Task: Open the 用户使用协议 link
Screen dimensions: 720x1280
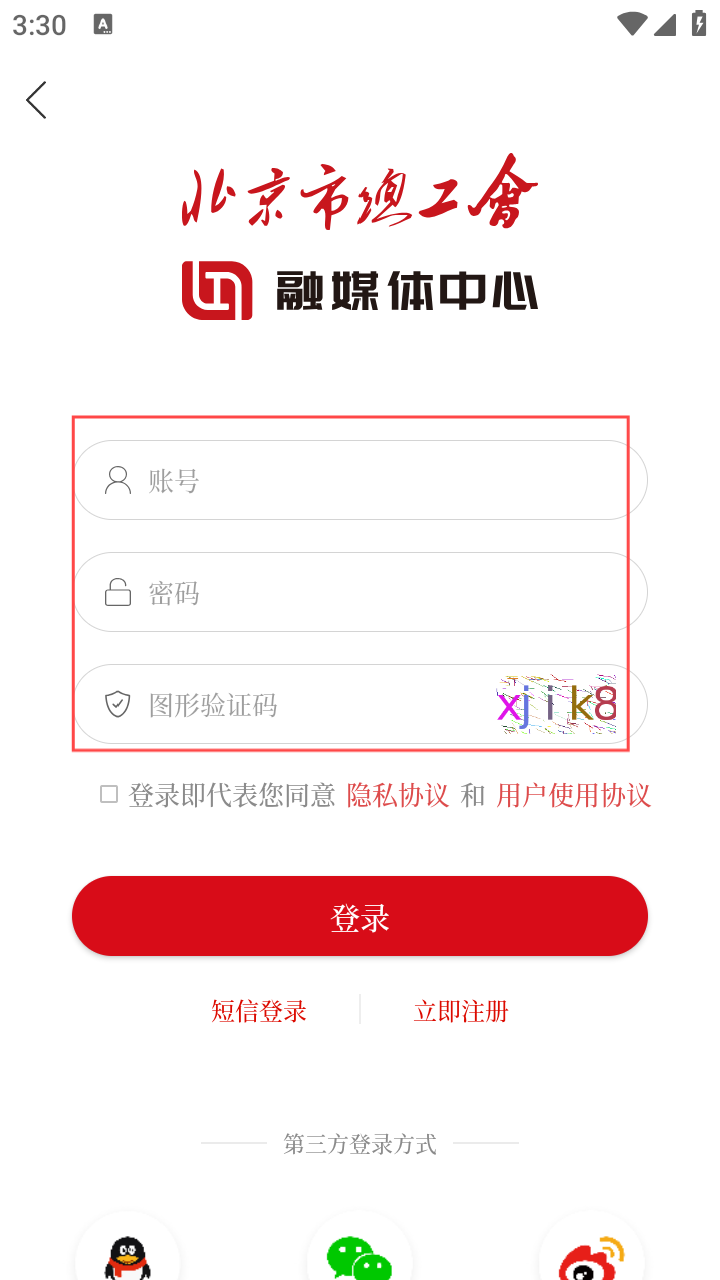Action: click(x=573, y=796)
